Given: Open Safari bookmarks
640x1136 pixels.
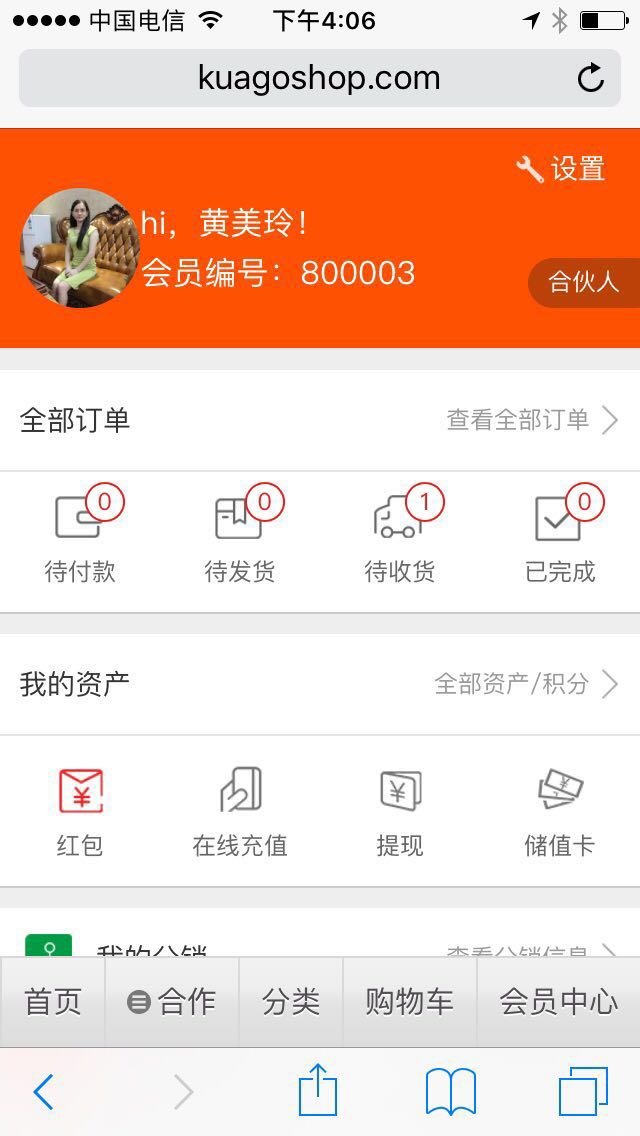Looking at the screenshot, I should 451,1092.
